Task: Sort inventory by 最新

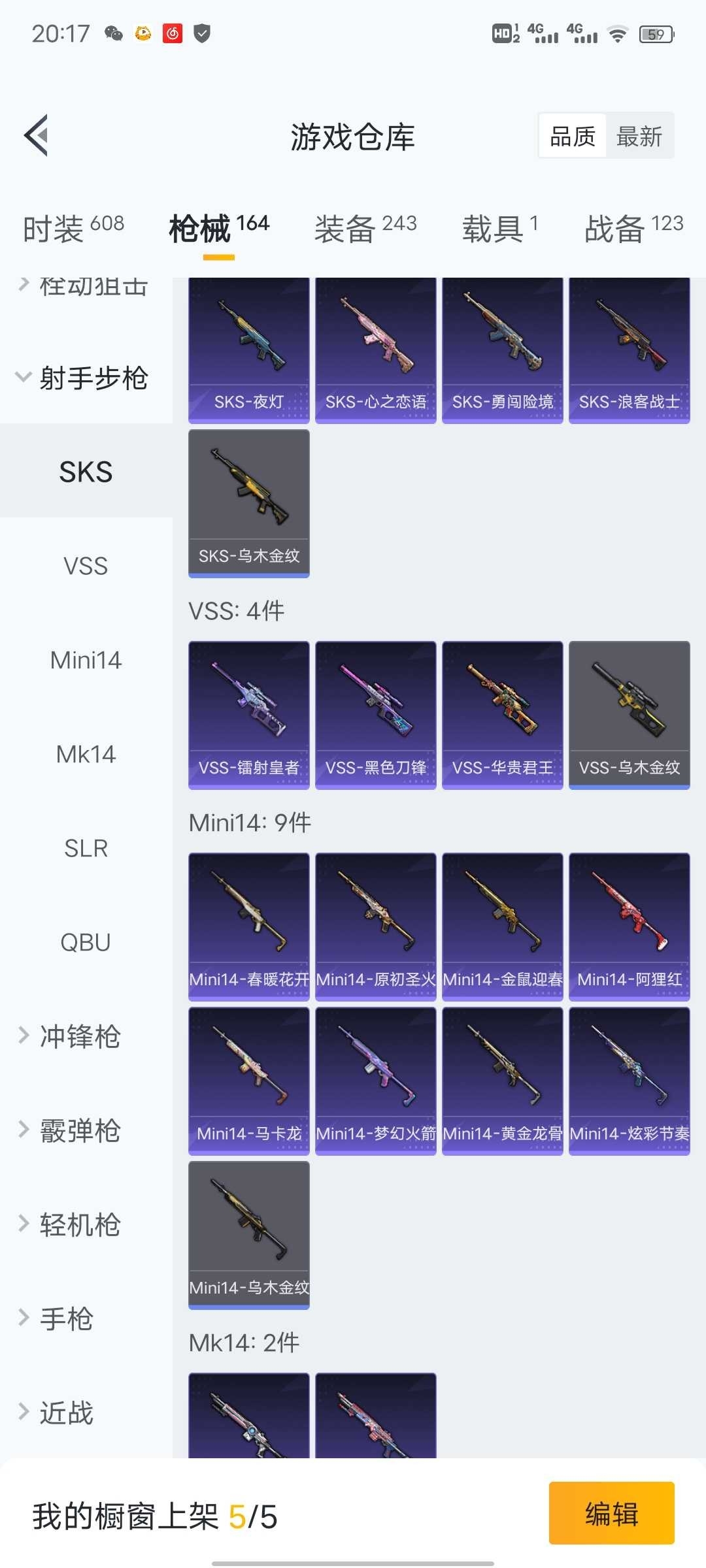Action: click(x=639, y=137)
